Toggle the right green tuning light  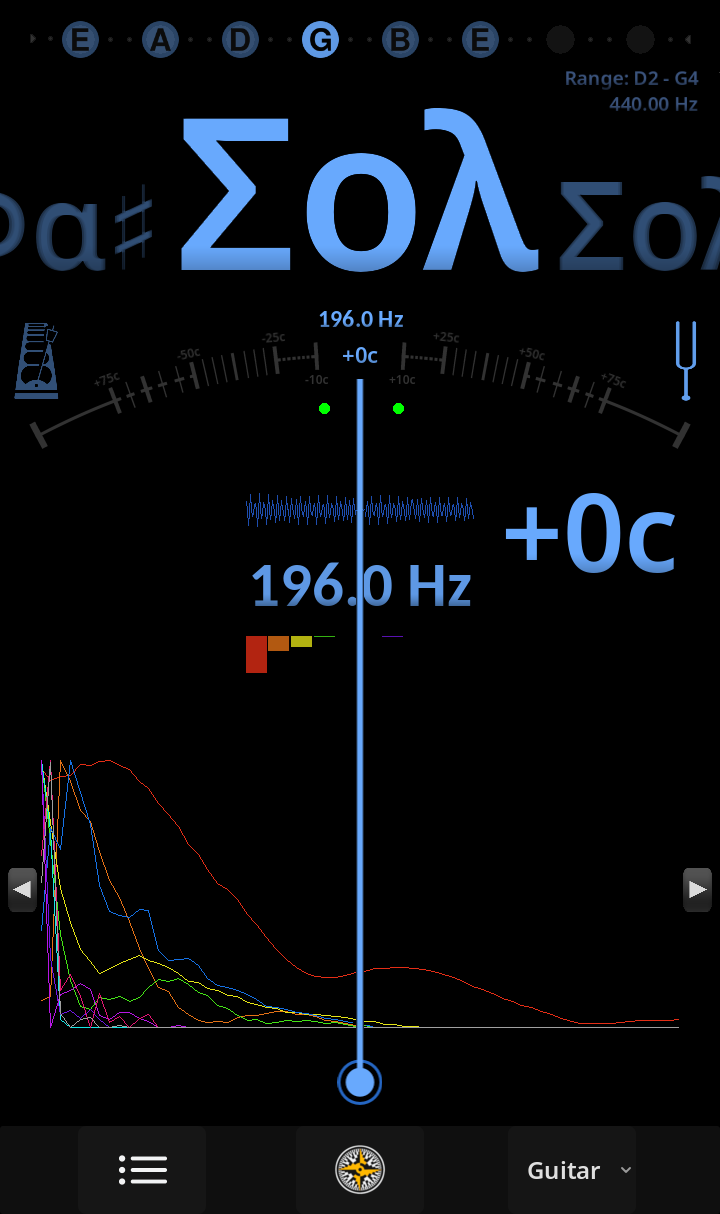(398, 408)
